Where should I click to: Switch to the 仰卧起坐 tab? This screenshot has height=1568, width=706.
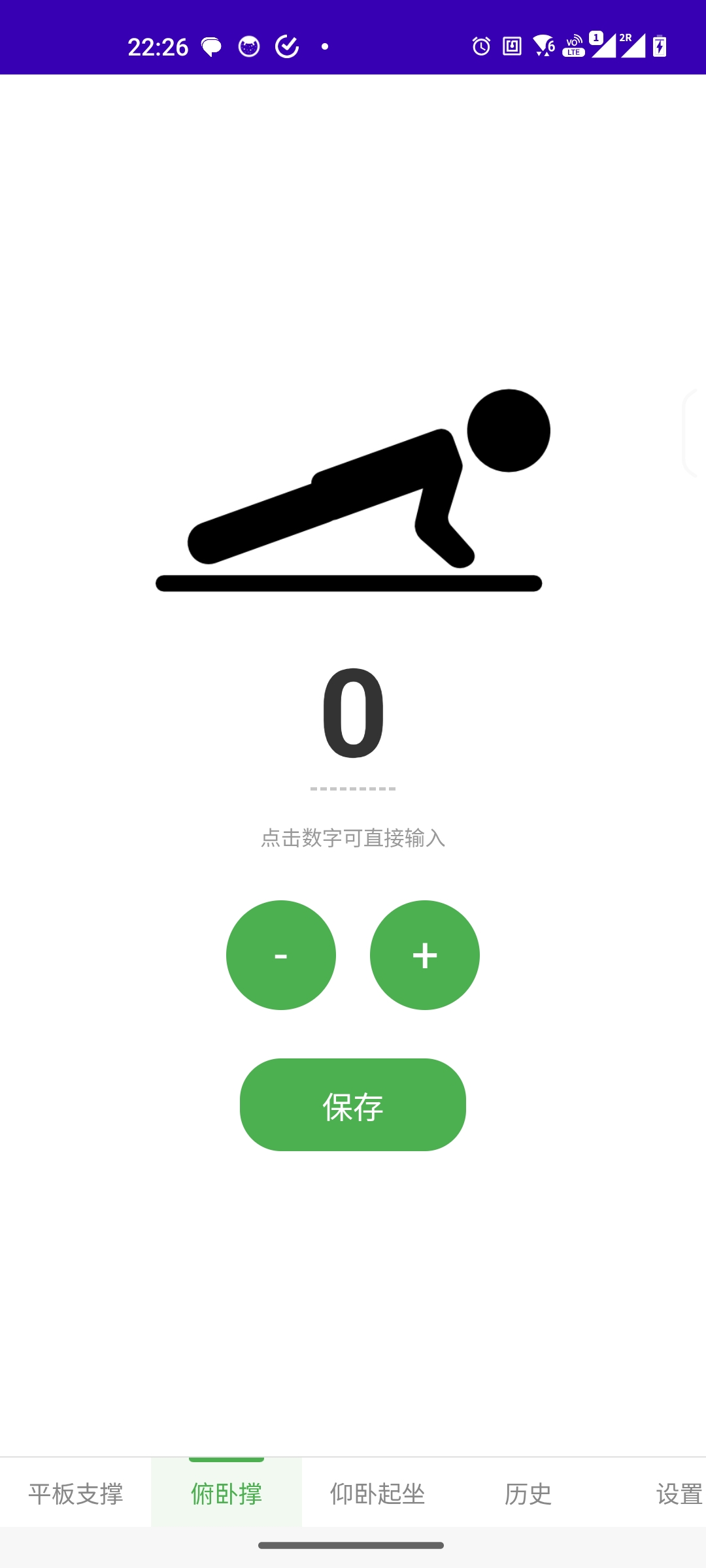click(378, 1493)
